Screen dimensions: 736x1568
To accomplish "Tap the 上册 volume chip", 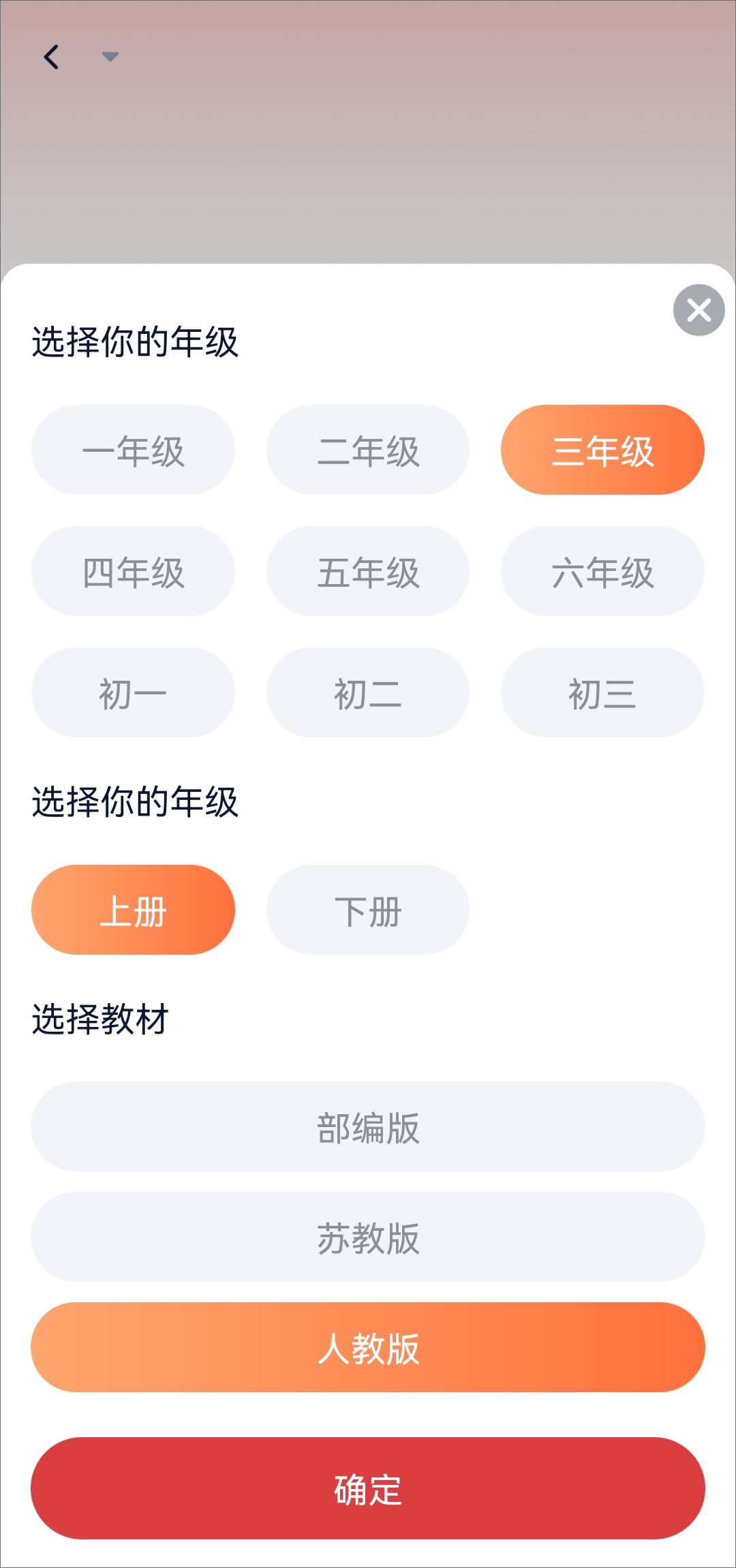I will (133, 910).
